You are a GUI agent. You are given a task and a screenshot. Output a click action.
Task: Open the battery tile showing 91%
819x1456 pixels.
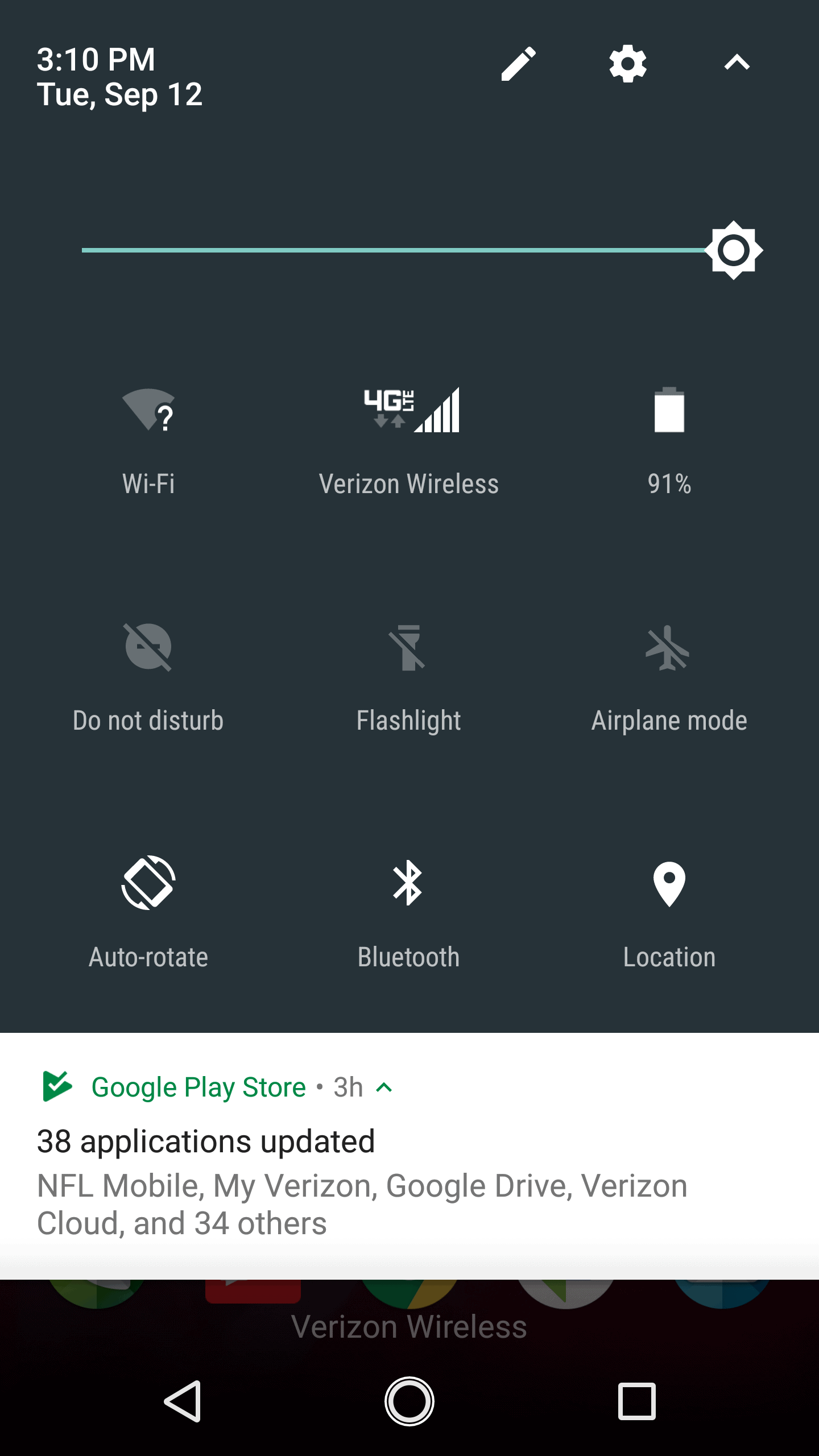(669, 412)
